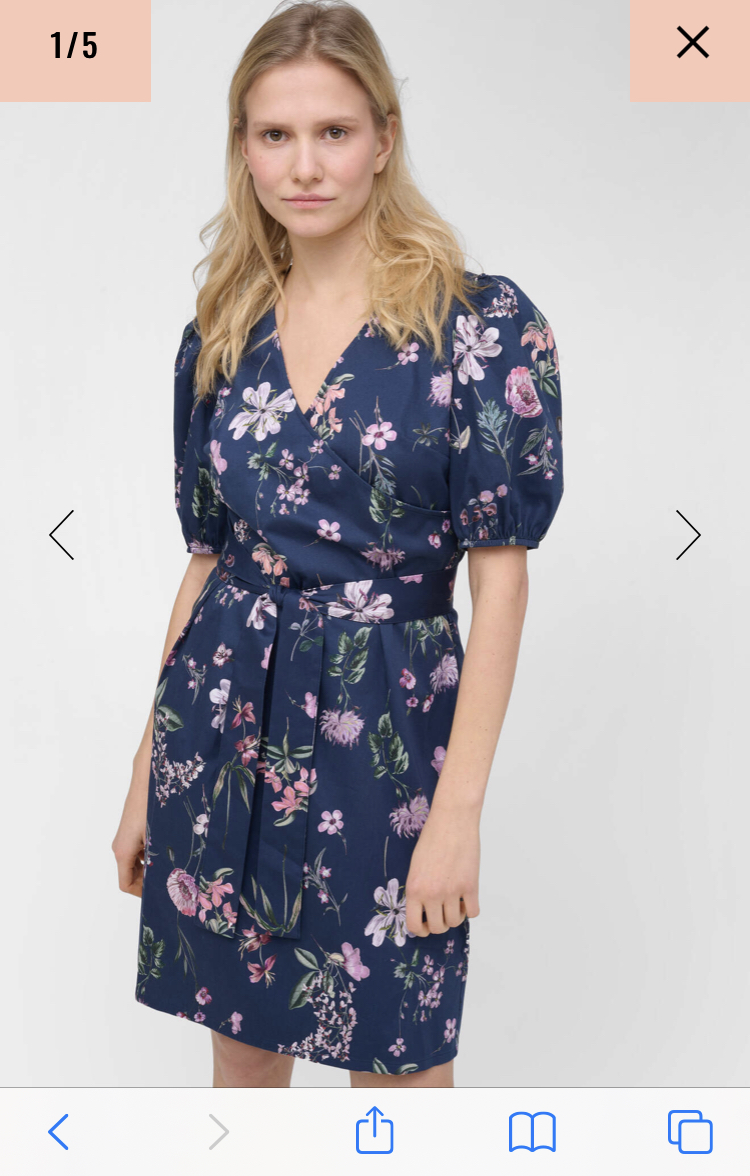Open the browser tabs overview
The width and height of the screenshot is (750, 1176).
[x=690, y=1132]
